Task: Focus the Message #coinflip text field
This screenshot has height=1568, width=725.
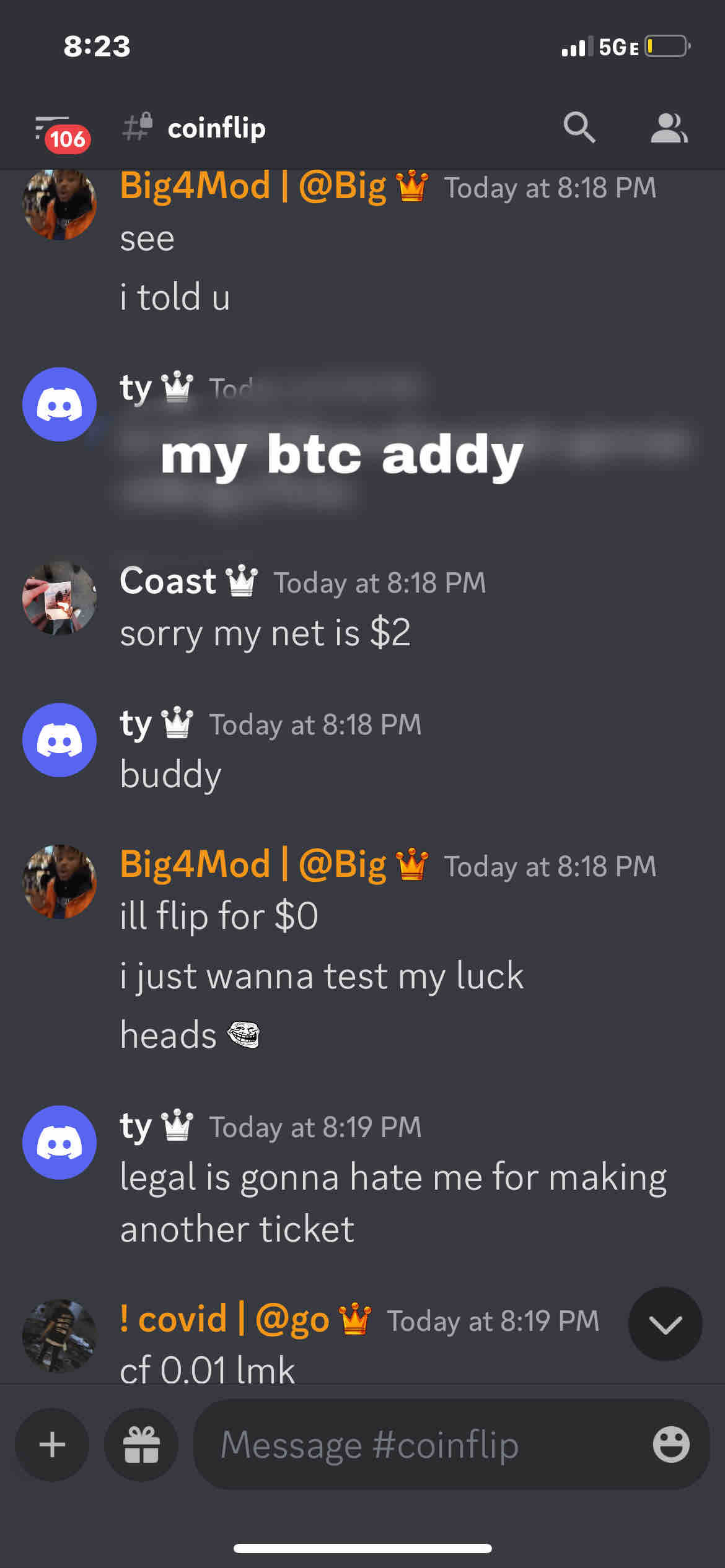Action: point(421,1445)
